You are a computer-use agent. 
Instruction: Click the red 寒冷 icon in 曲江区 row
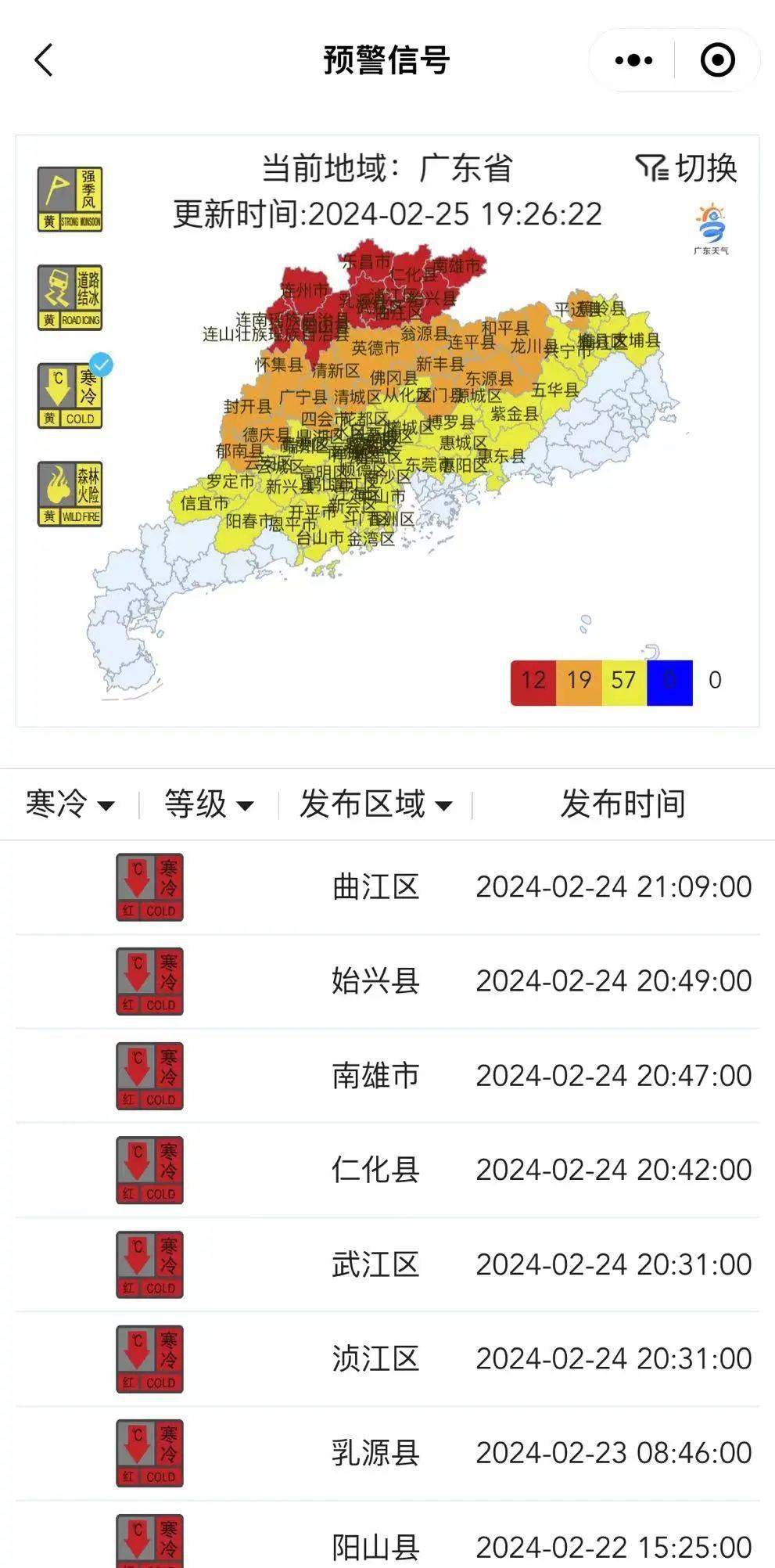149,885
